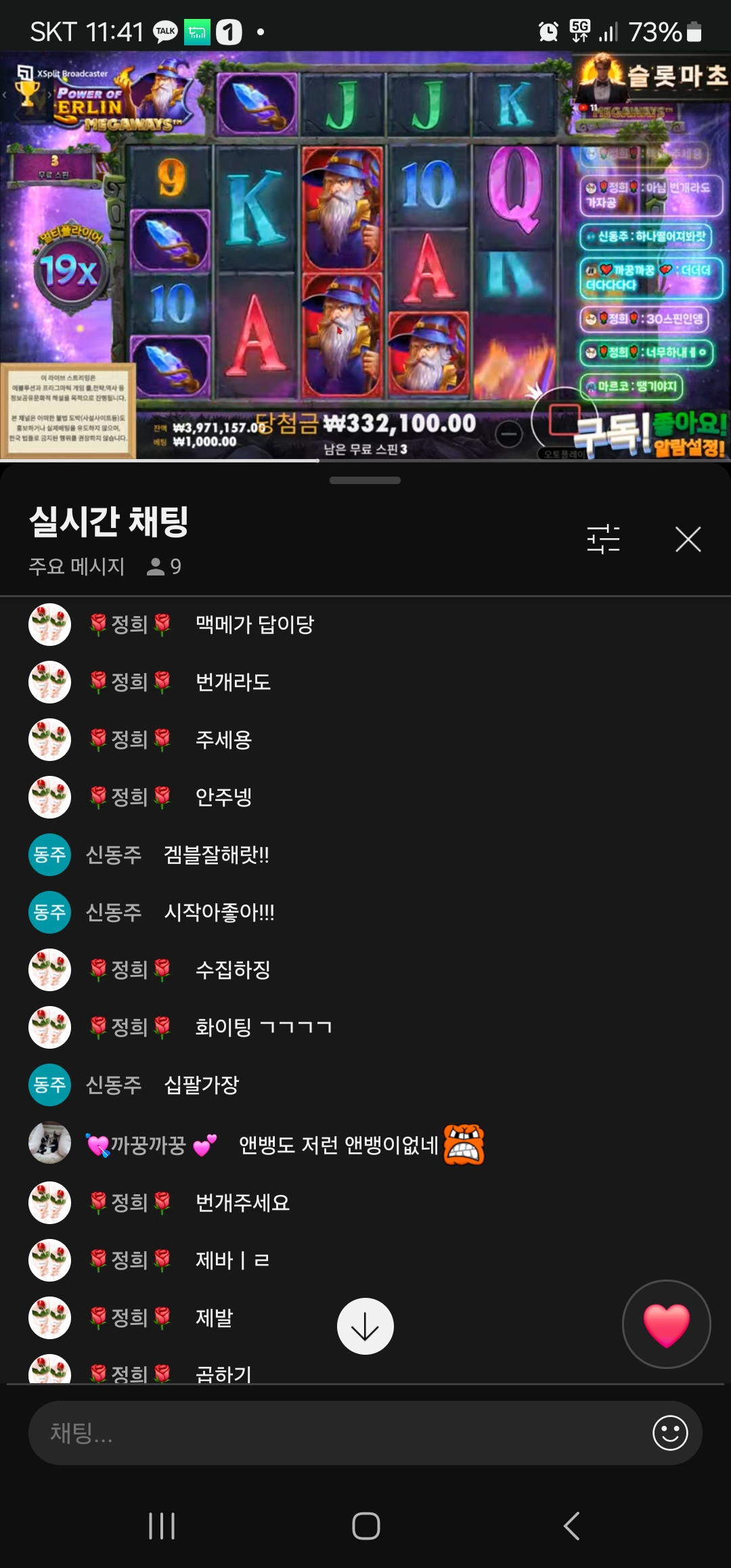The height and width of the screenshot is (1568, 731).
Task: Open 신동주's message 겜블잘해랏!!
Action: (x=217, y=855)
